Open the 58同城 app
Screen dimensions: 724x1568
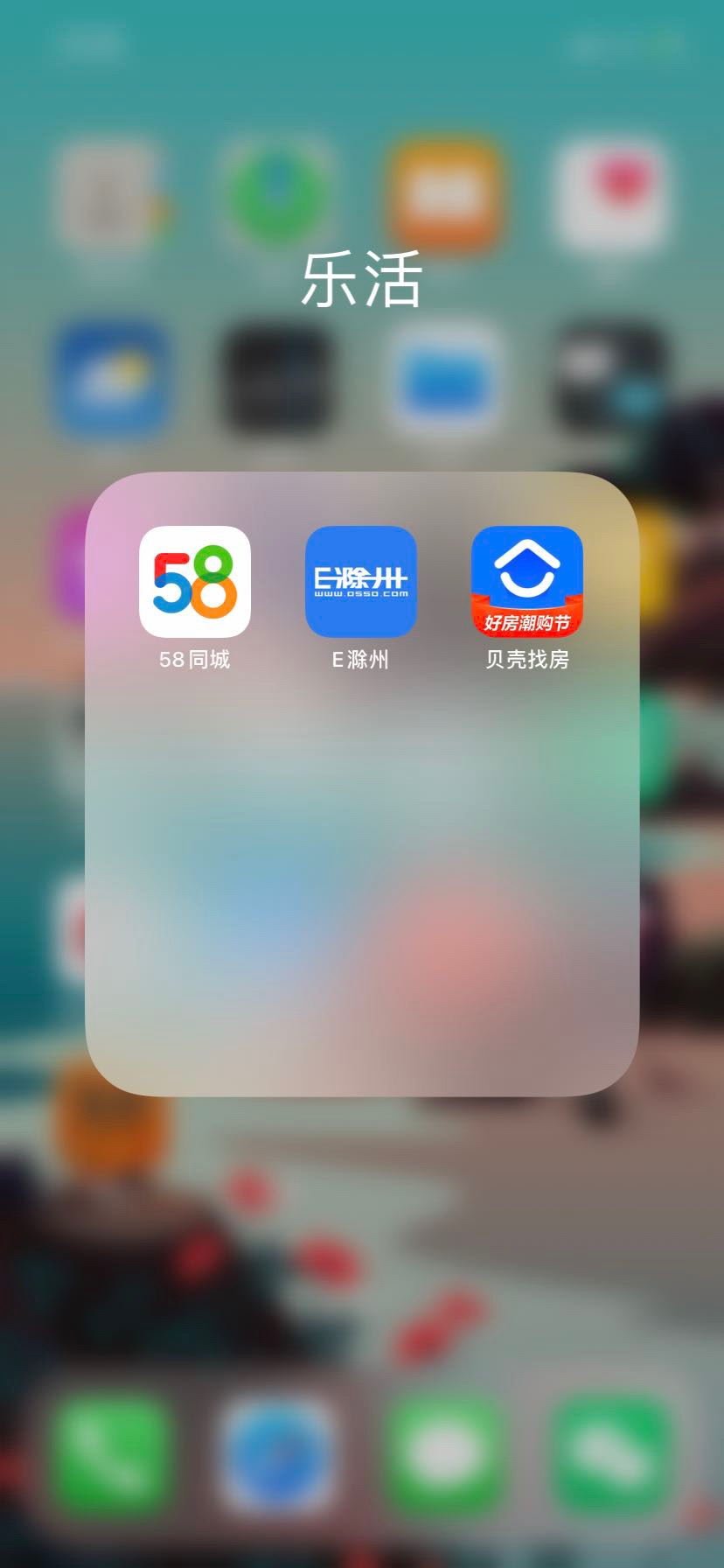[x=195, y=582]
